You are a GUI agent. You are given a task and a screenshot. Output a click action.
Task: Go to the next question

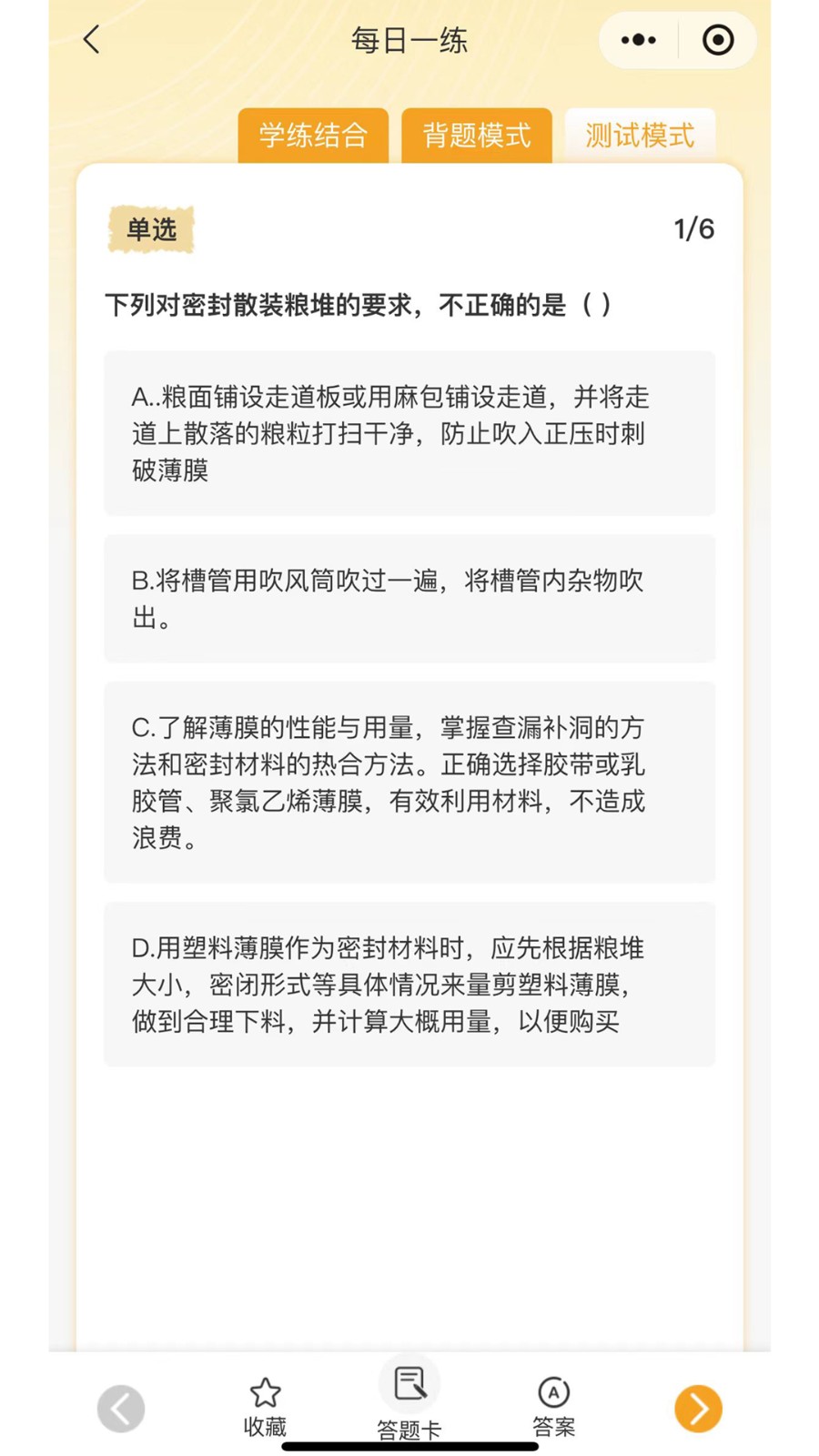click(x=699, y=1409)
